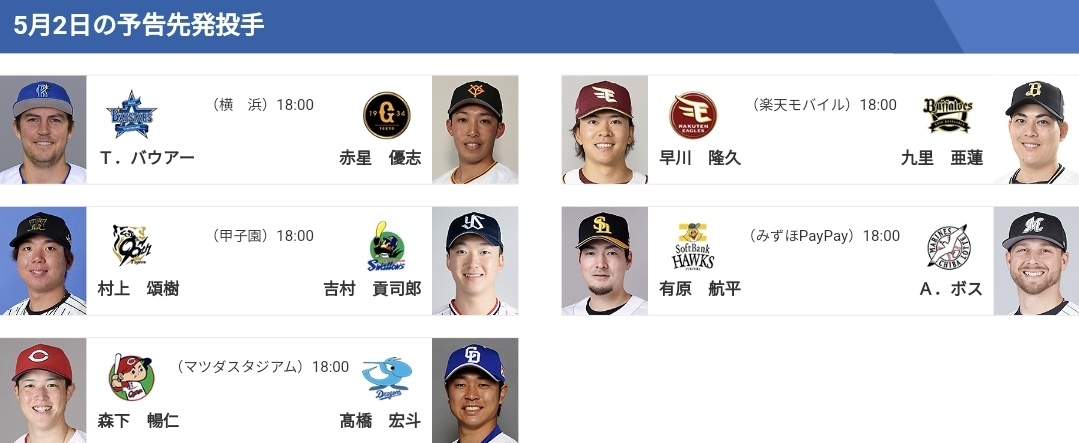View the Murakami vs Yoshimura Koshien matchup
Viewport: 1079px width, 443px height.
click(260, 261)
